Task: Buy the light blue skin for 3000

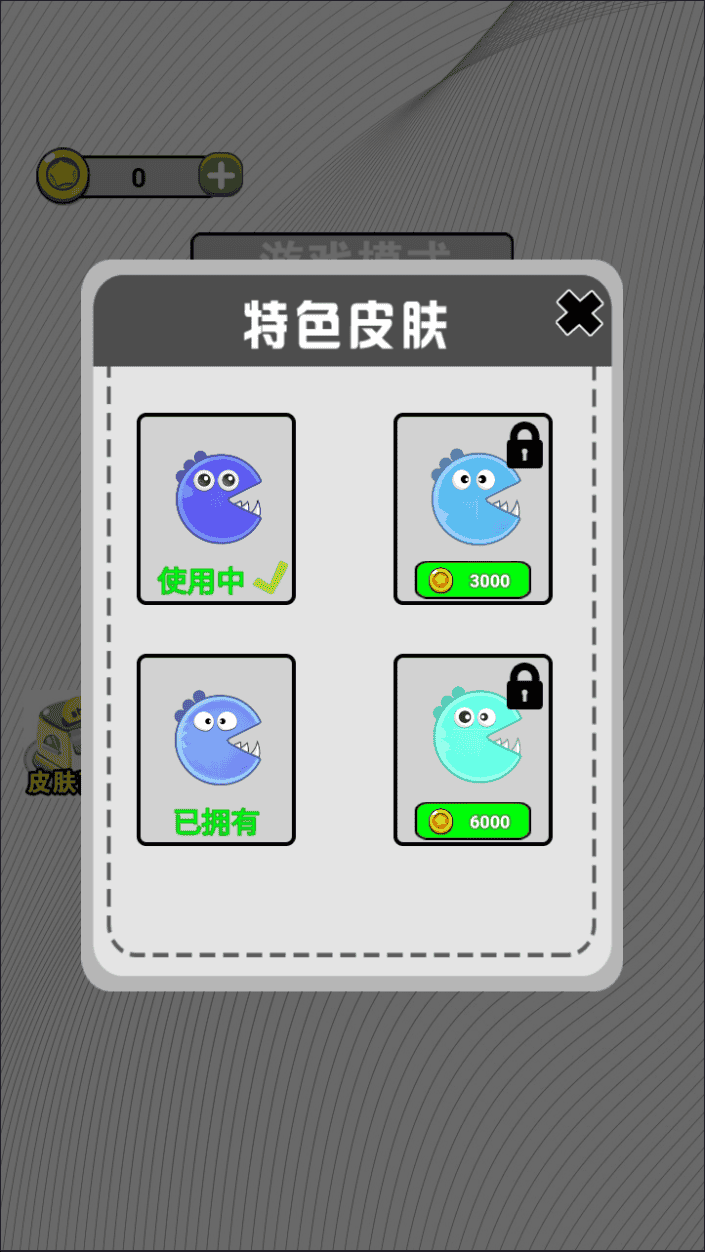Action: 473,580
